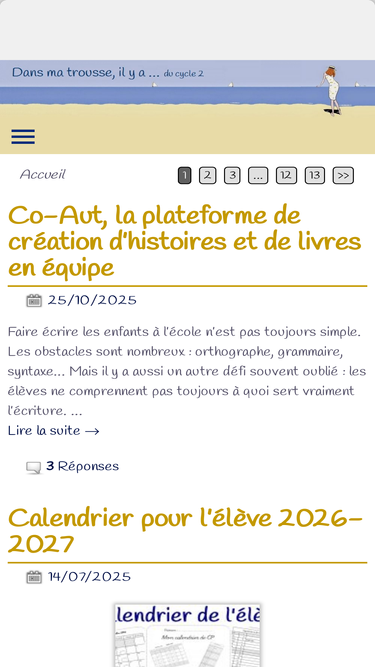Tap the site header banner
The height and width of the screenshot is (667, 375).
188,88
